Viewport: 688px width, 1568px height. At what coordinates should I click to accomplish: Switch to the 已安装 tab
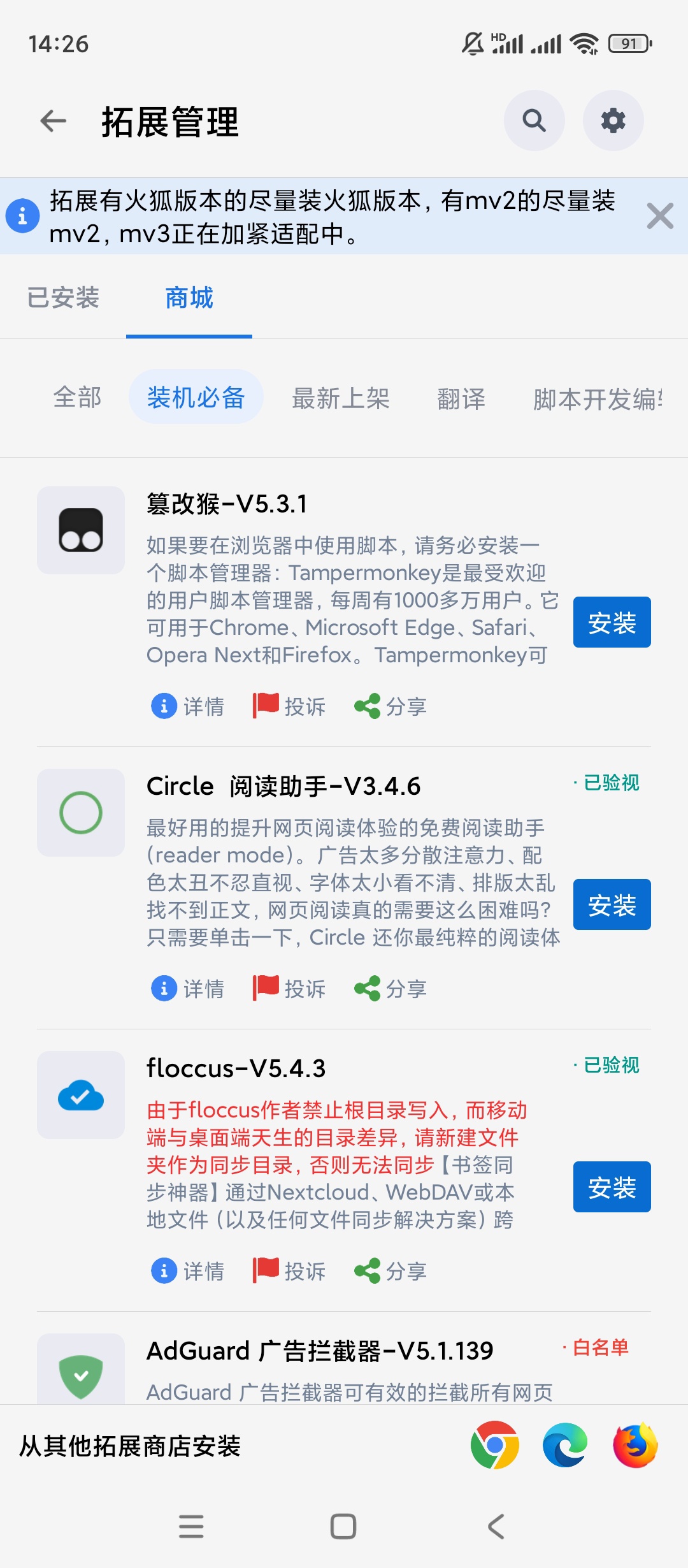(x=63, y=298)
